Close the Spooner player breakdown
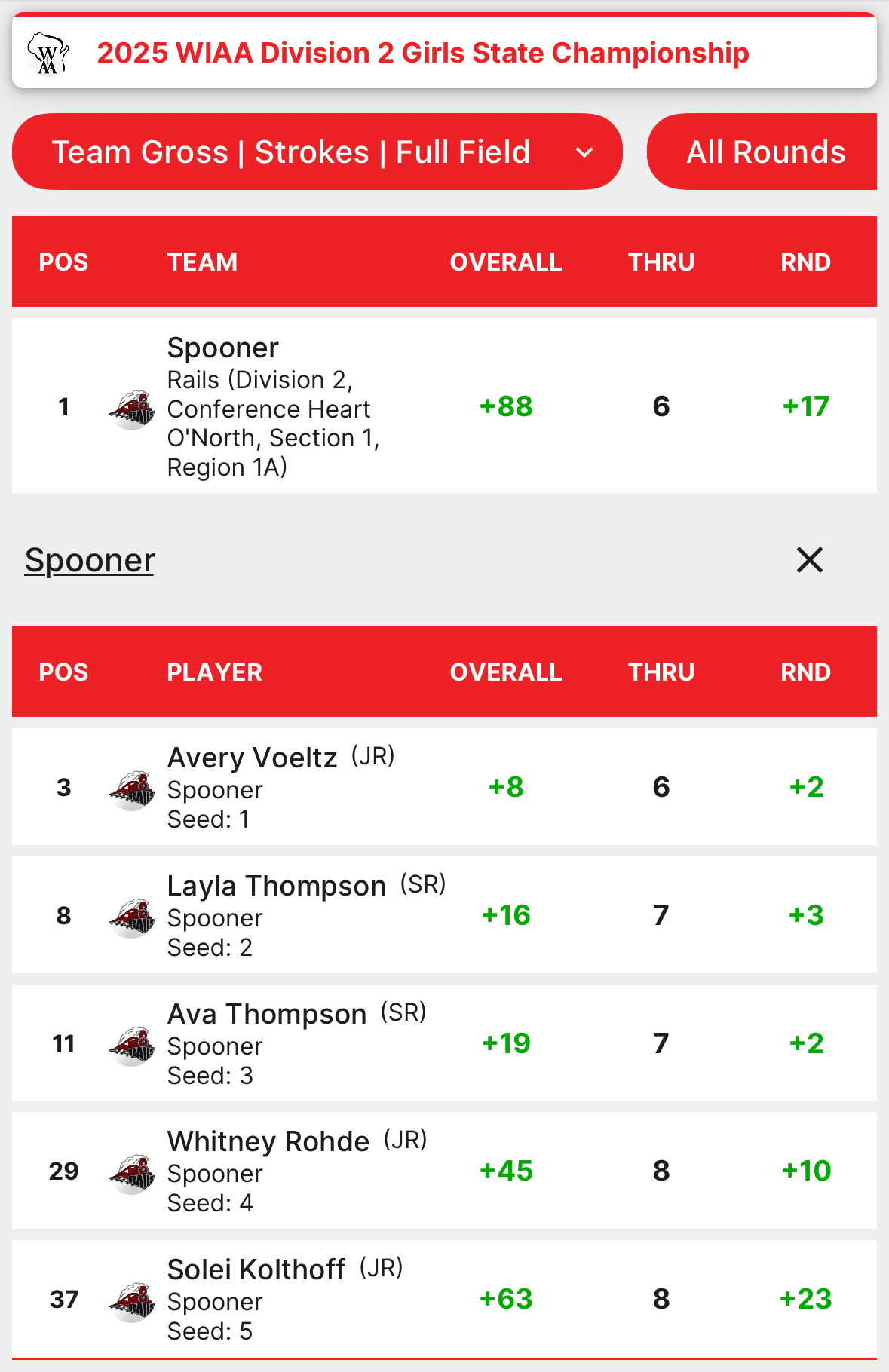Viewport: 889px width, 1372px height. [x=809, y=560]
